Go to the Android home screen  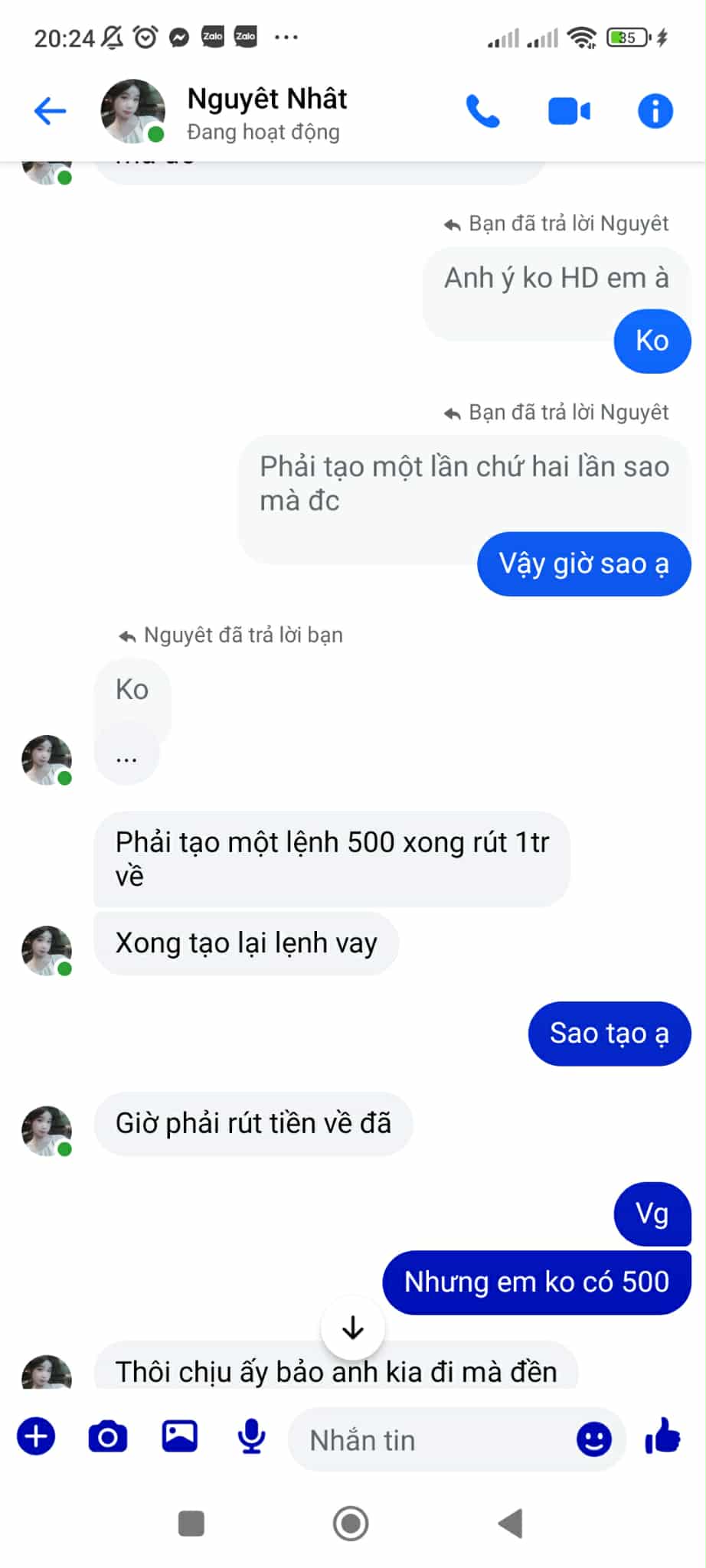[351, 1524]
